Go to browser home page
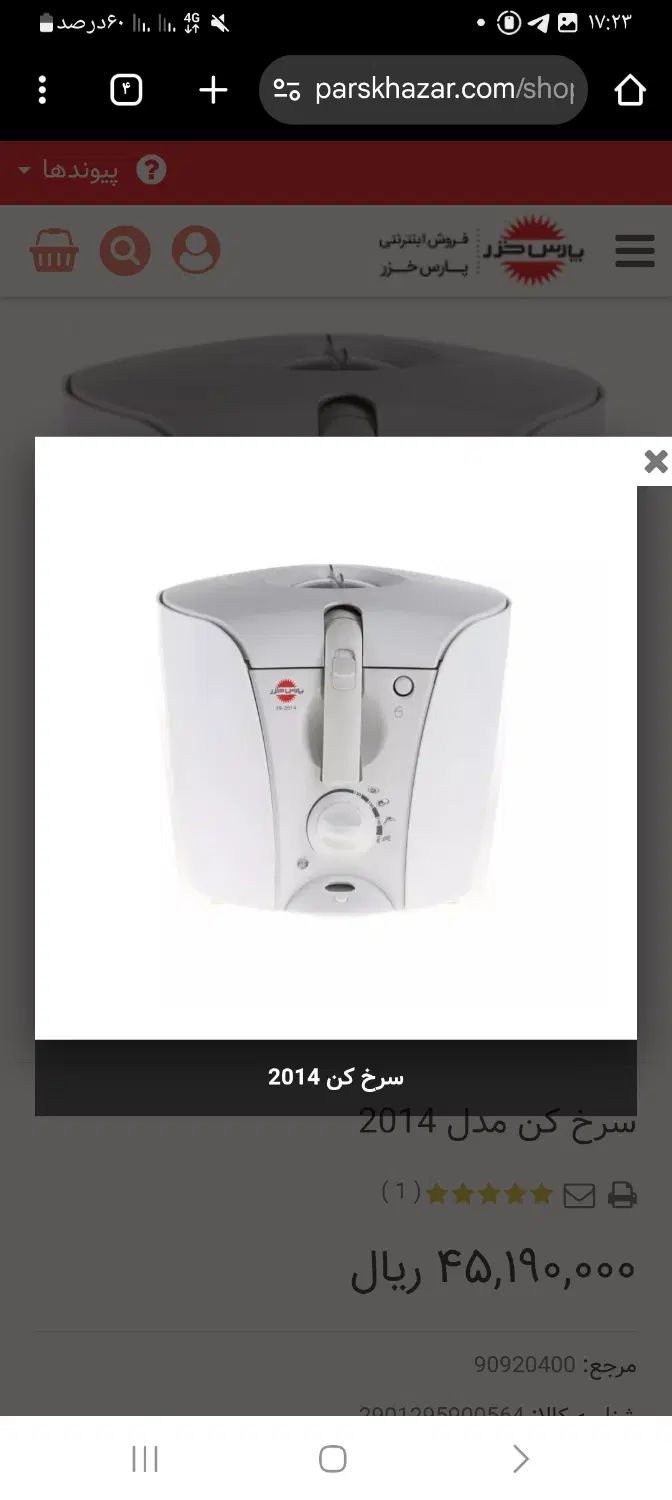 point(630,91)
